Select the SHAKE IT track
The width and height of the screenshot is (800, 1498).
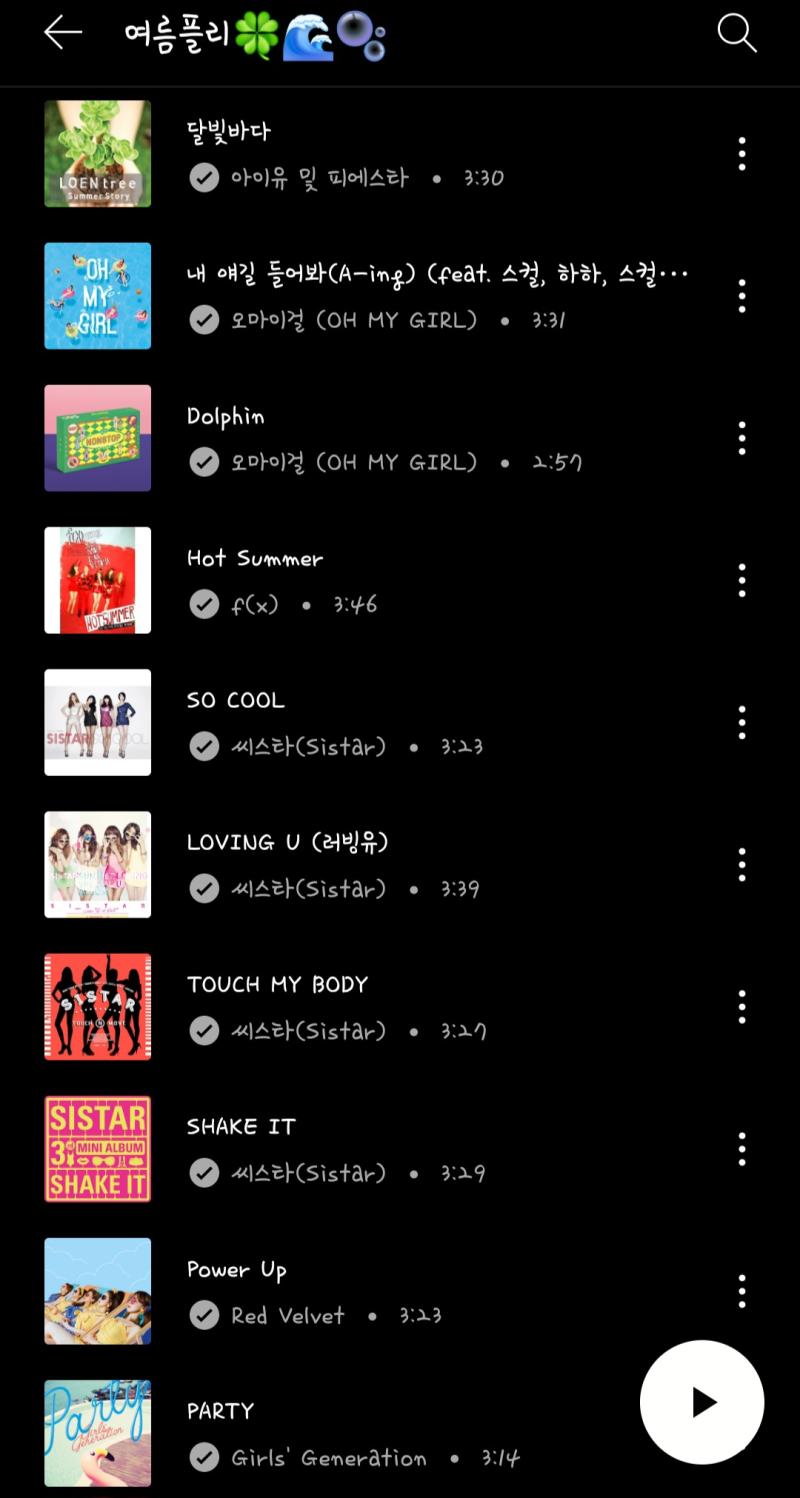point(400,1148)
